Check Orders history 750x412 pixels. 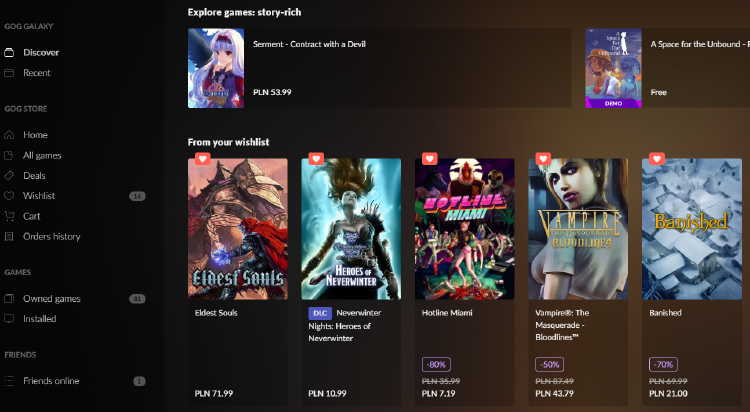[x=51, y=236]
